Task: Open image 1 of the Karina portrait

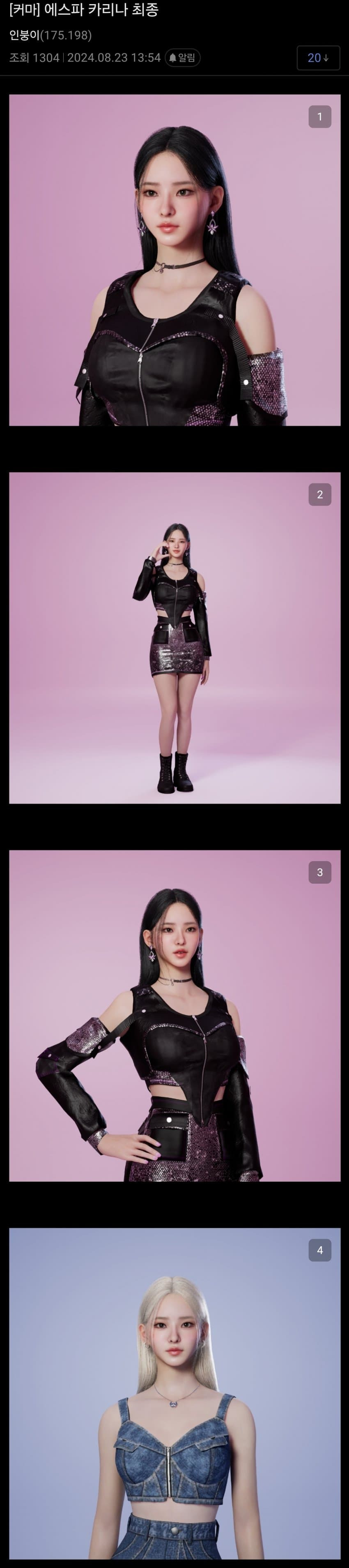Action: coord(174,260)
